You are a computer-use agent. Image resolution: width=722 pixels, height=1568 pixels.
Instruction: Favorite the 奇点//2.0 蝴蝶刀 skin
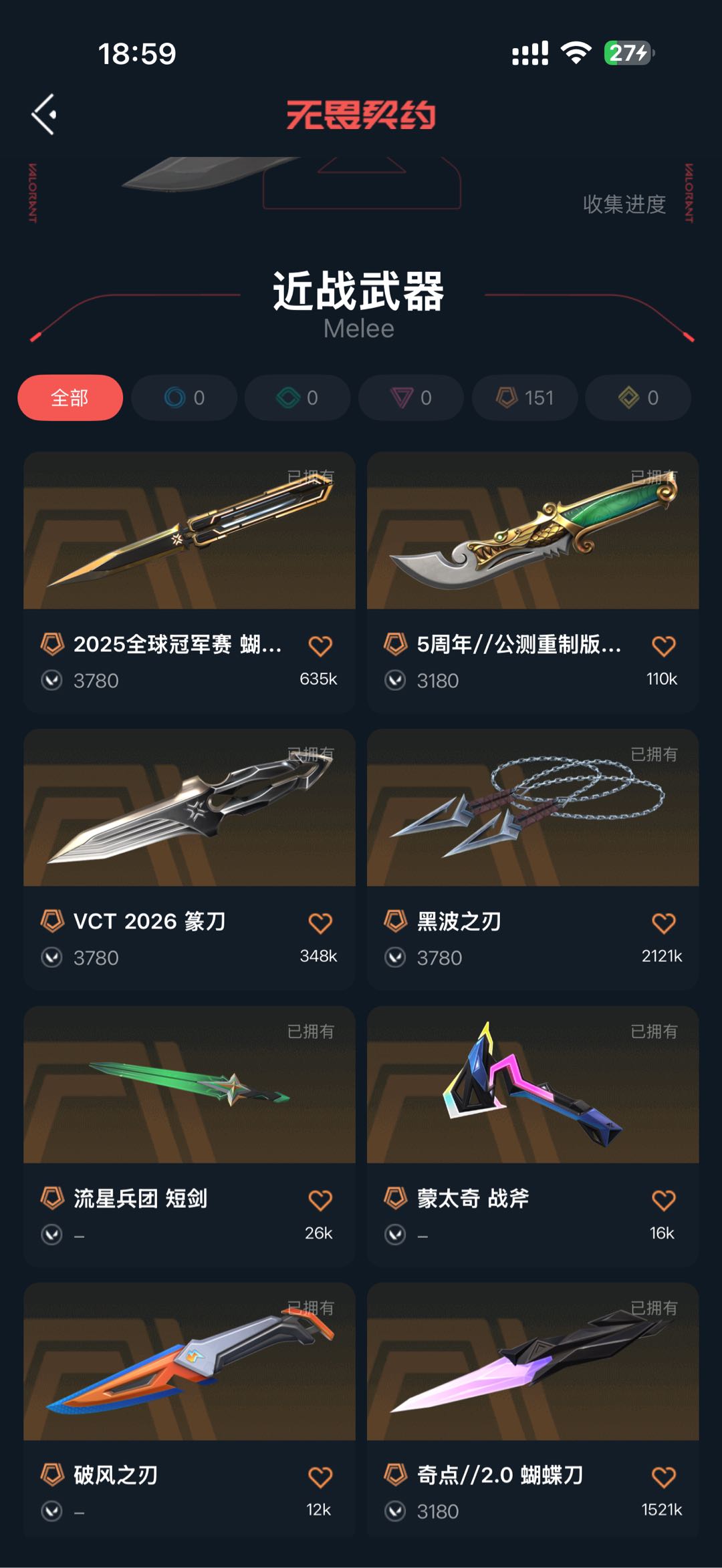pos(663,1477)
